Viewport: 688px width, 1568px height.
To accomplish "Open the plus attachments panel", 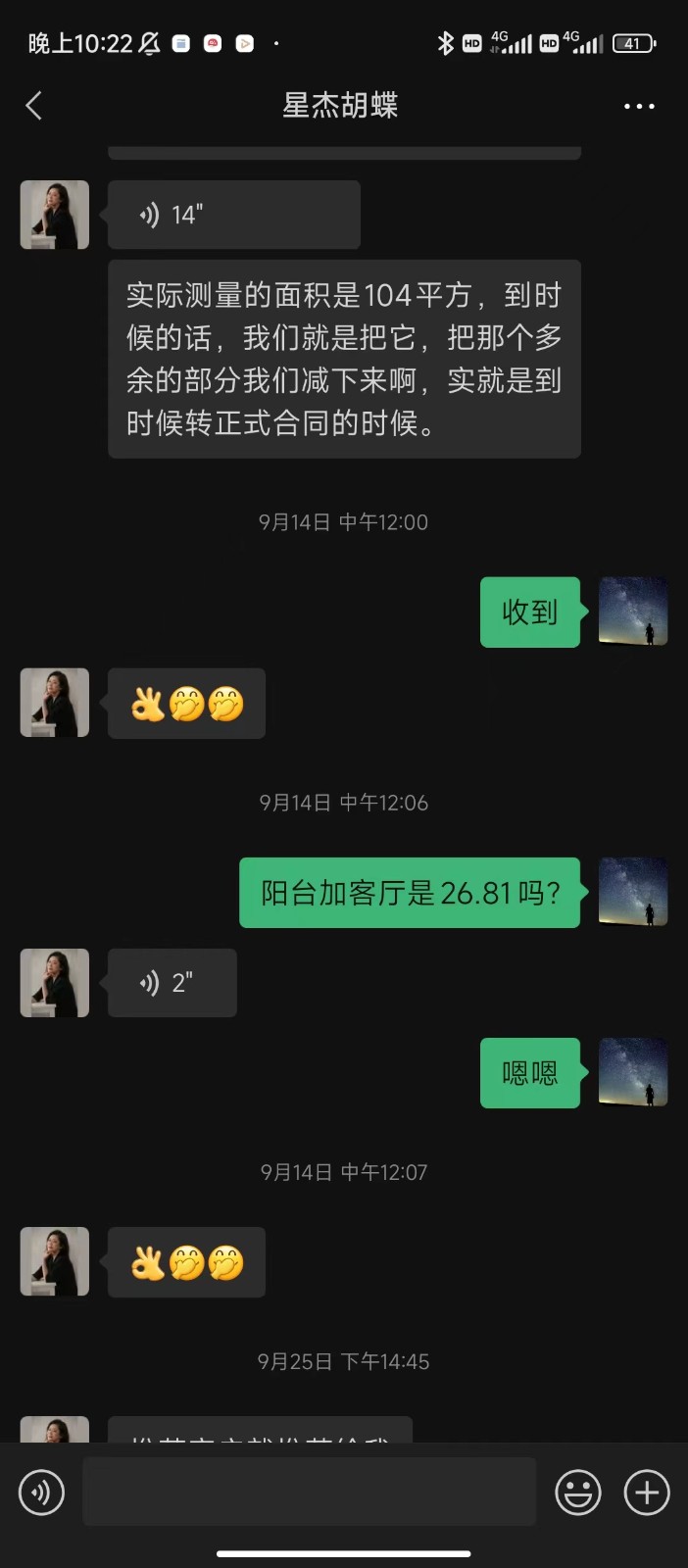I will [x=647, y=1493].
